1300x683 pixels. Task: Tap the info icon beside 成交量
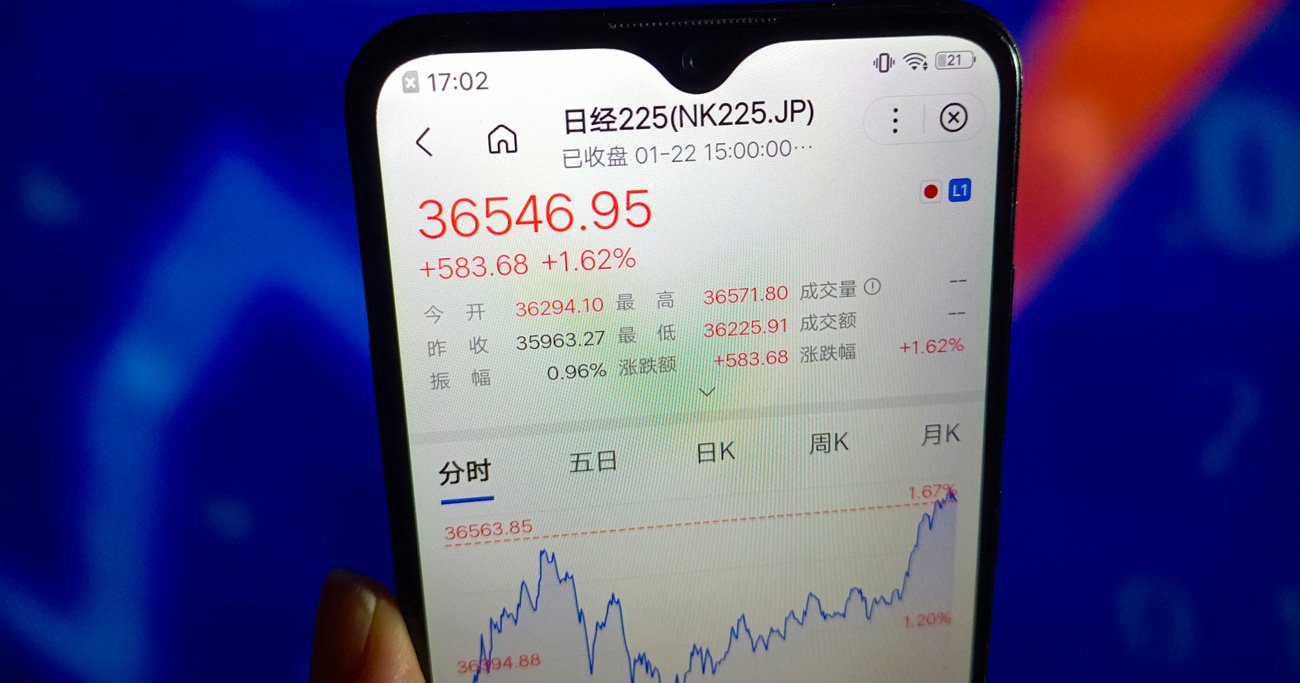[872, 288]
